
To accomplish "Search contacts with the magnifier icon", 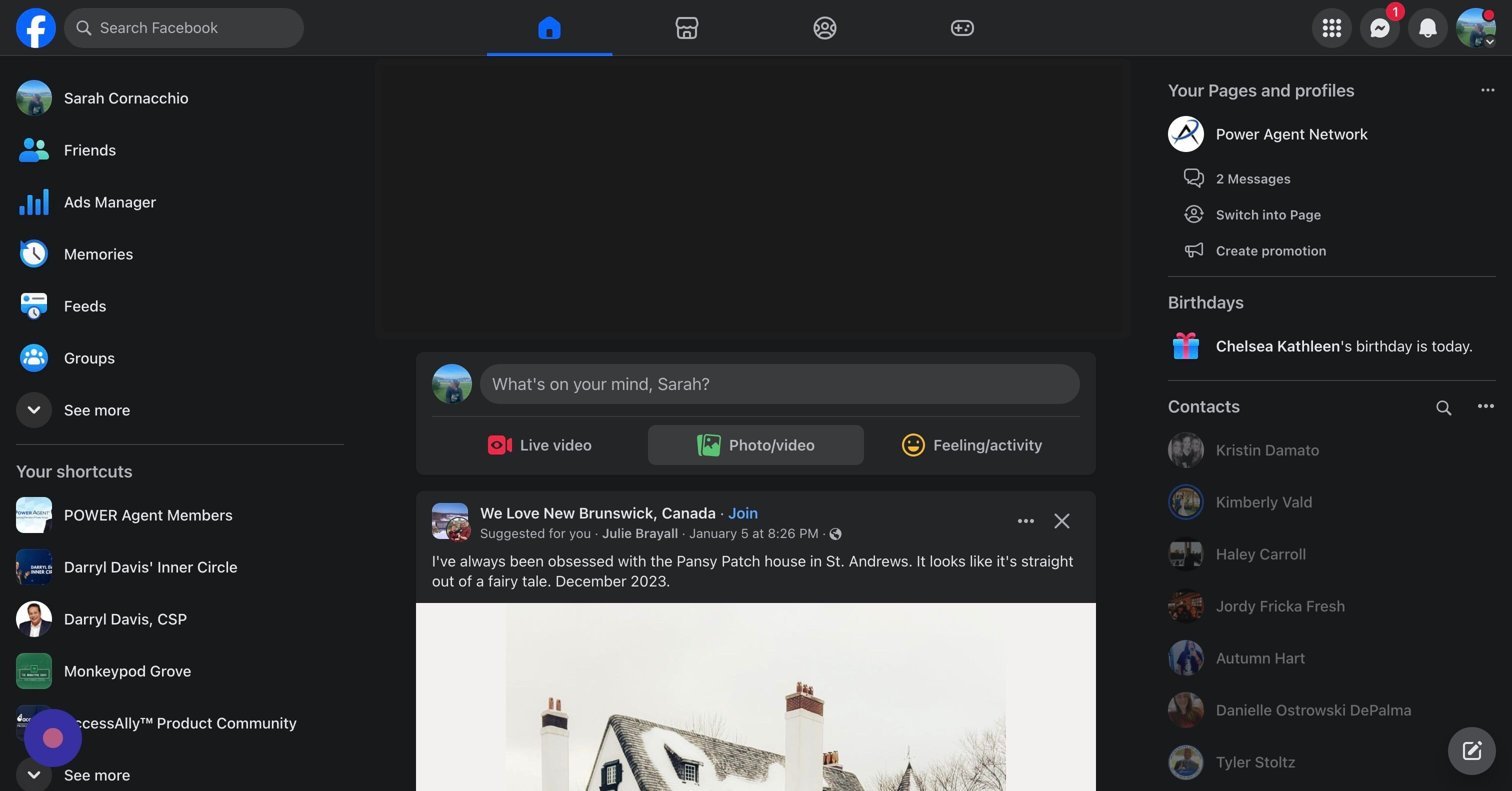I will click(x=1443, y=407).
